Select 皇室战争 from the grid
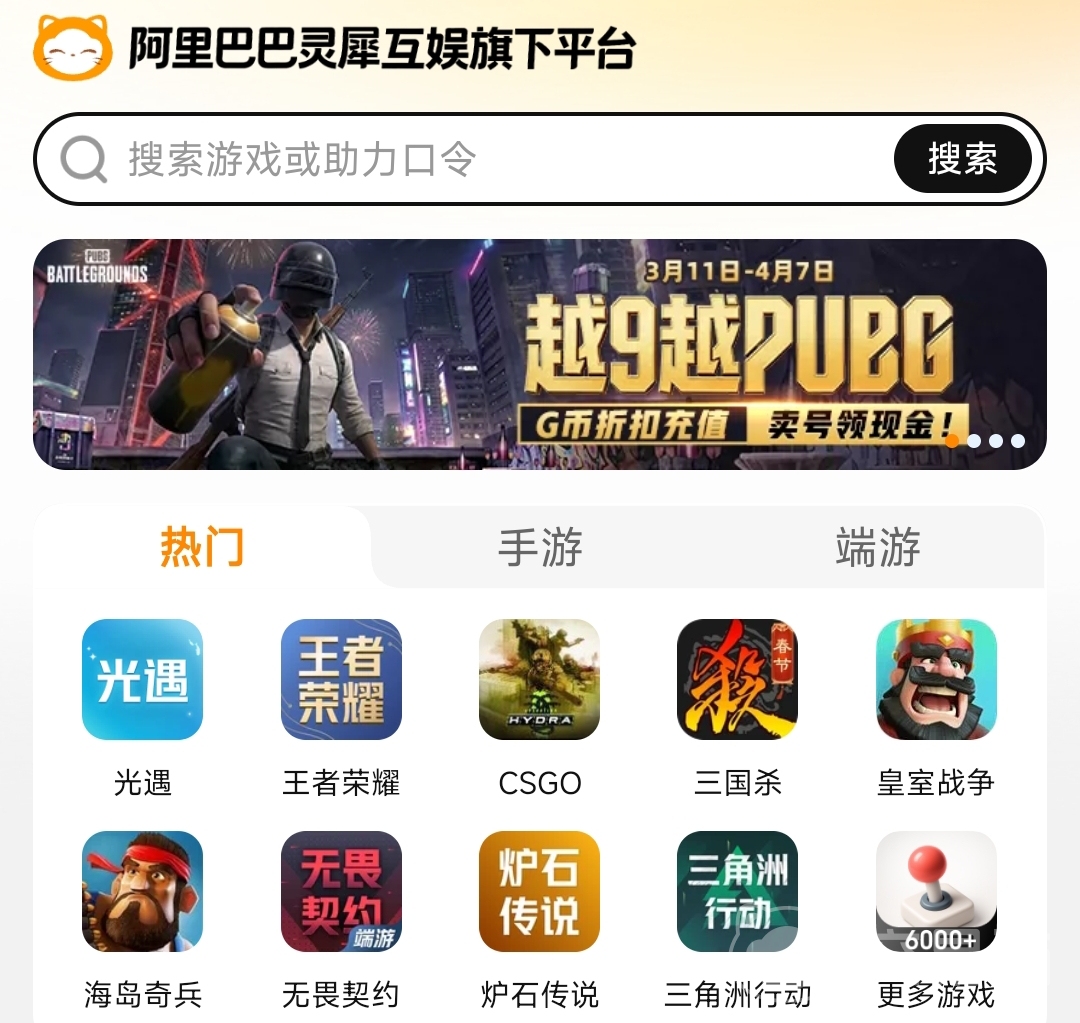This screenshot has width=1080, height=1023. [936, 680]
